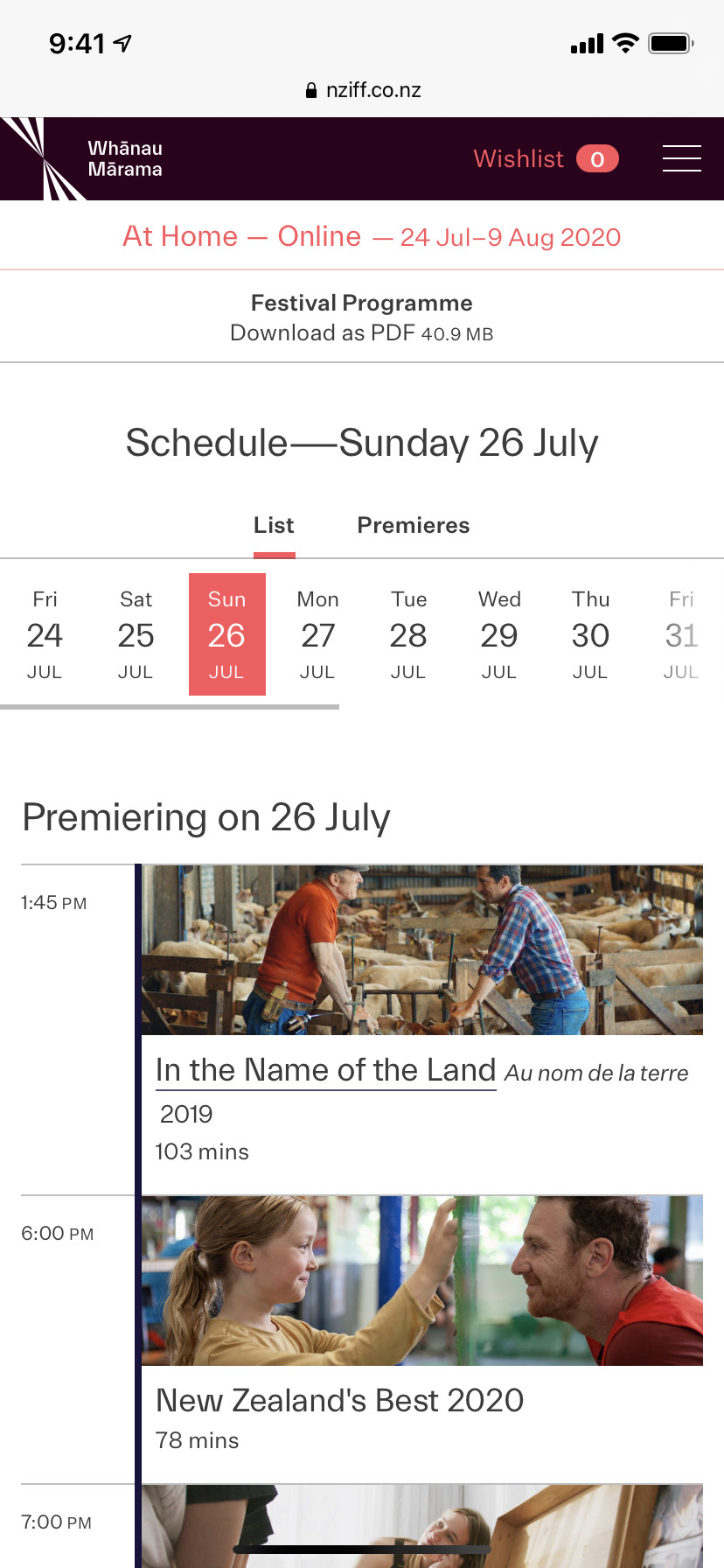Select Wednesday 29 July
This screenshot has height=1568, width=724.
(499, 634)
